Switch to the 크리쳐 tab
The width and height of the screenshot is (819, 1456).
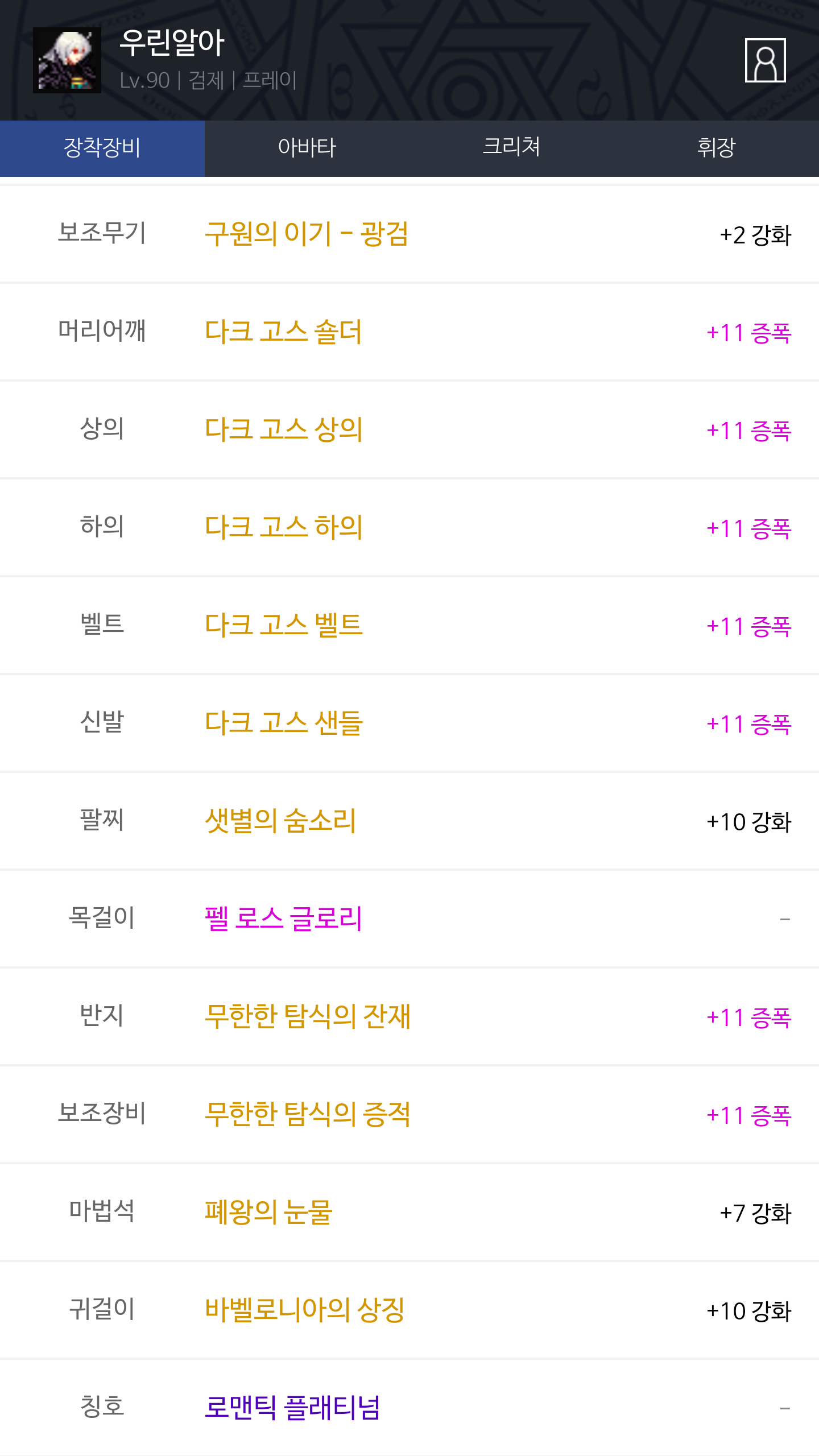(x=512, y=148)
